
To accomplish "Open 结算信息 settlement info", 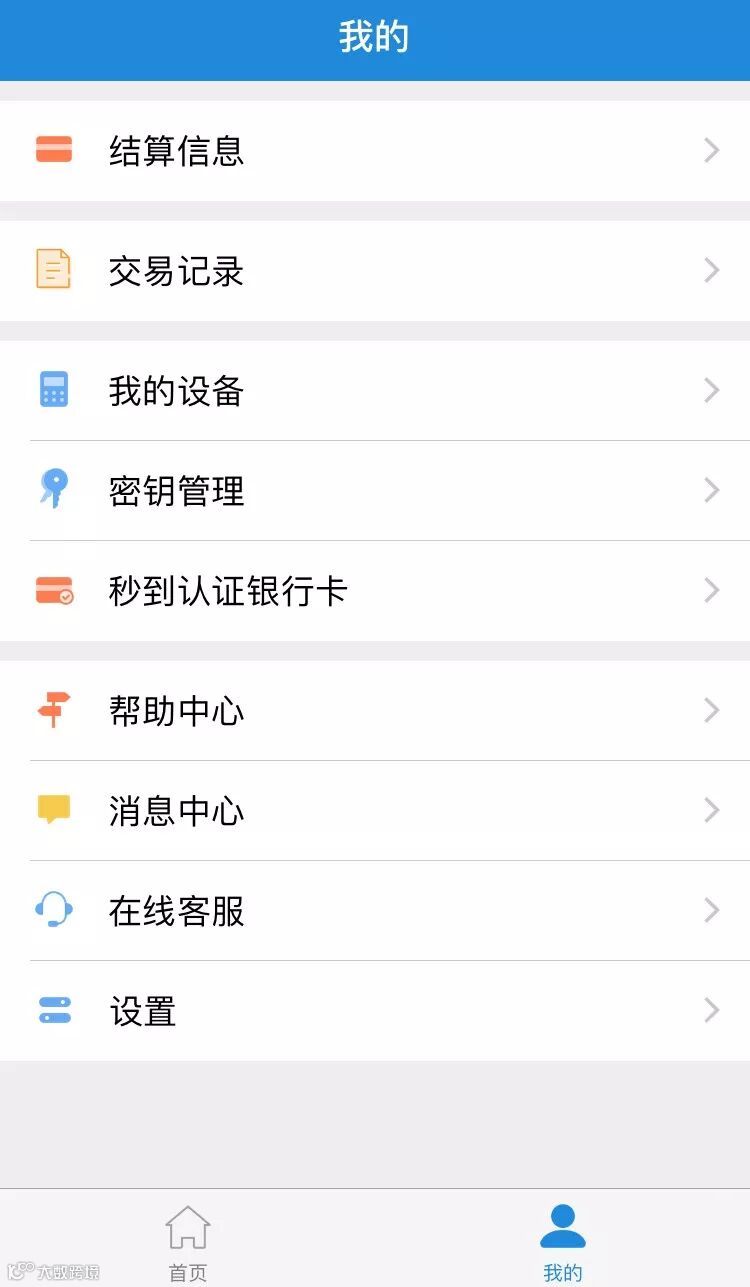I will pyautogui.click(x=375, y=151).
